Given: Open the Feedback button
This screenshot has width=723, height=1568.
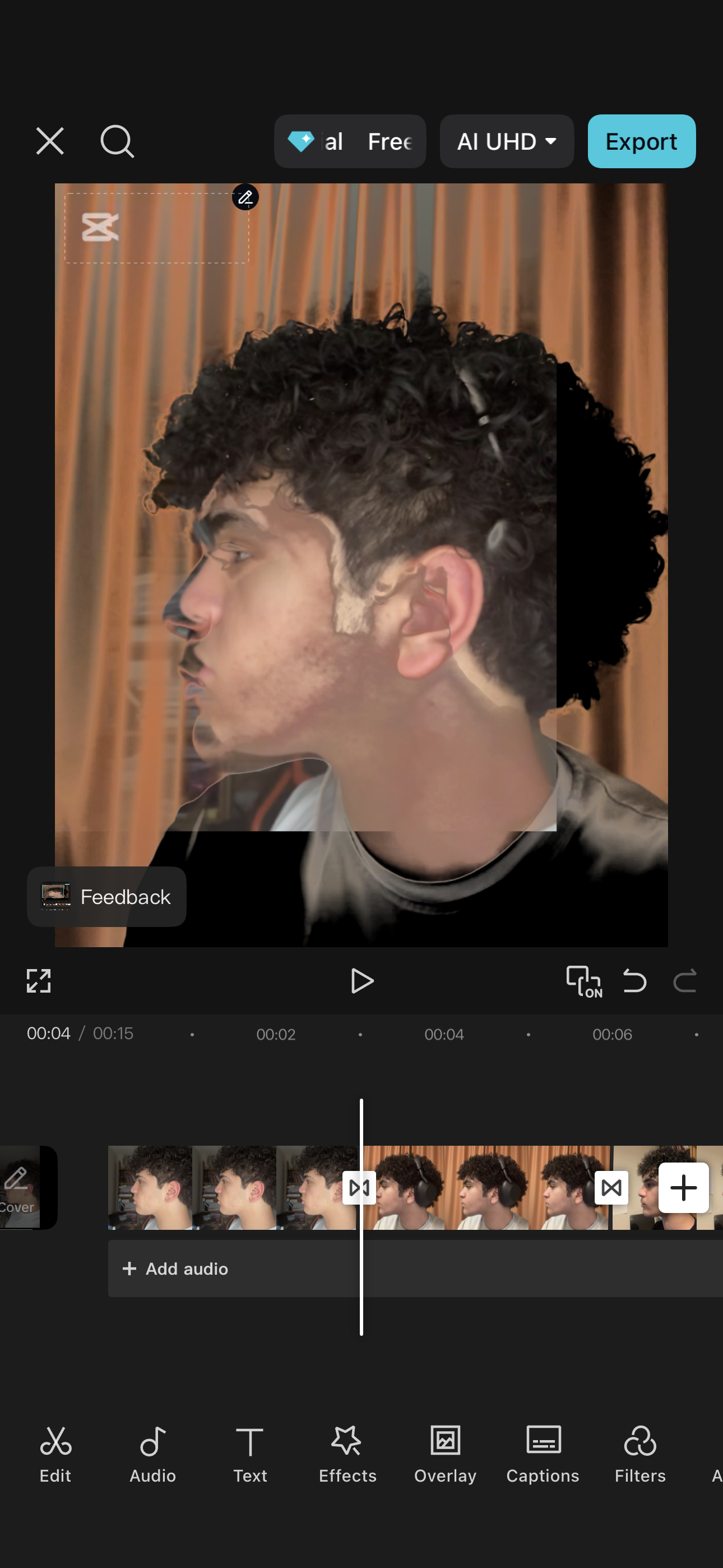Looking at the screenshot, I should coord(106,897).
